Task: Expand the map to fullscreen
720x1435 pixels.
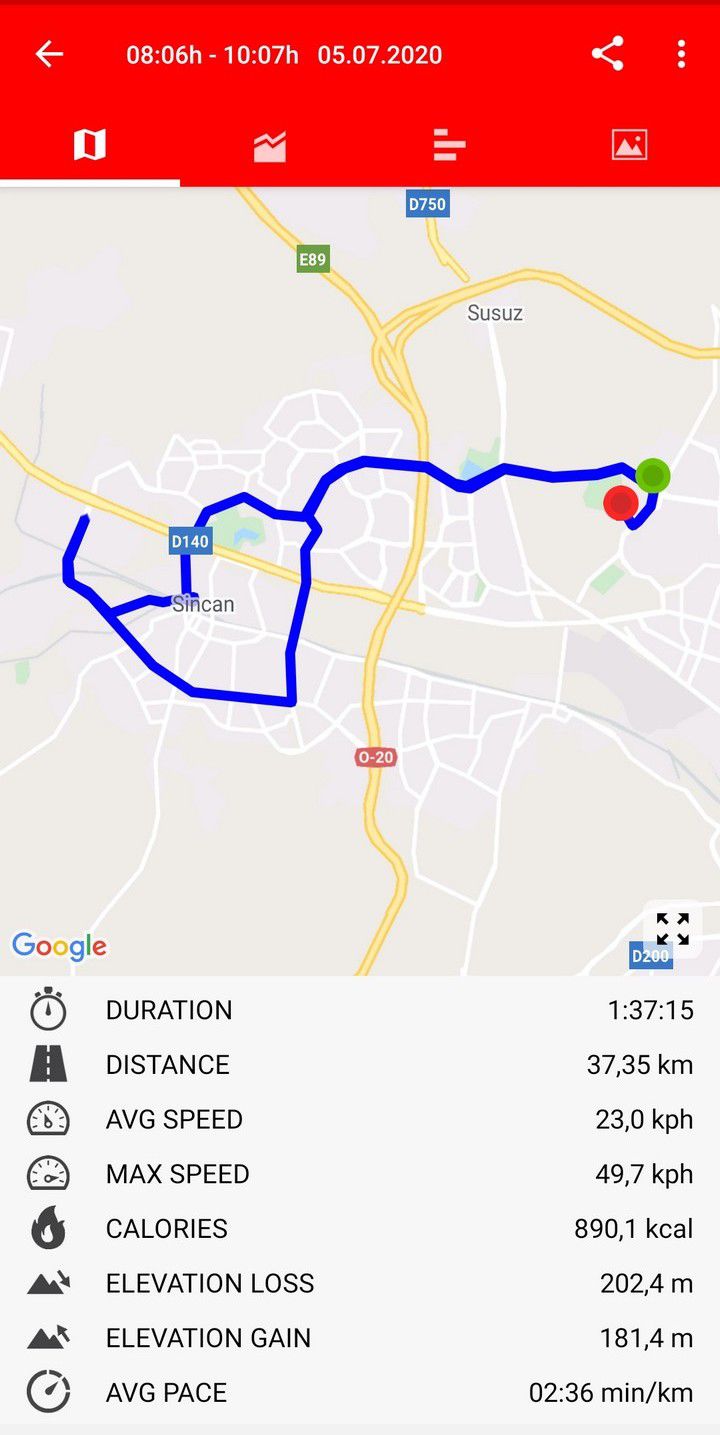Action: pyautogui.click(x=673, y=929)
